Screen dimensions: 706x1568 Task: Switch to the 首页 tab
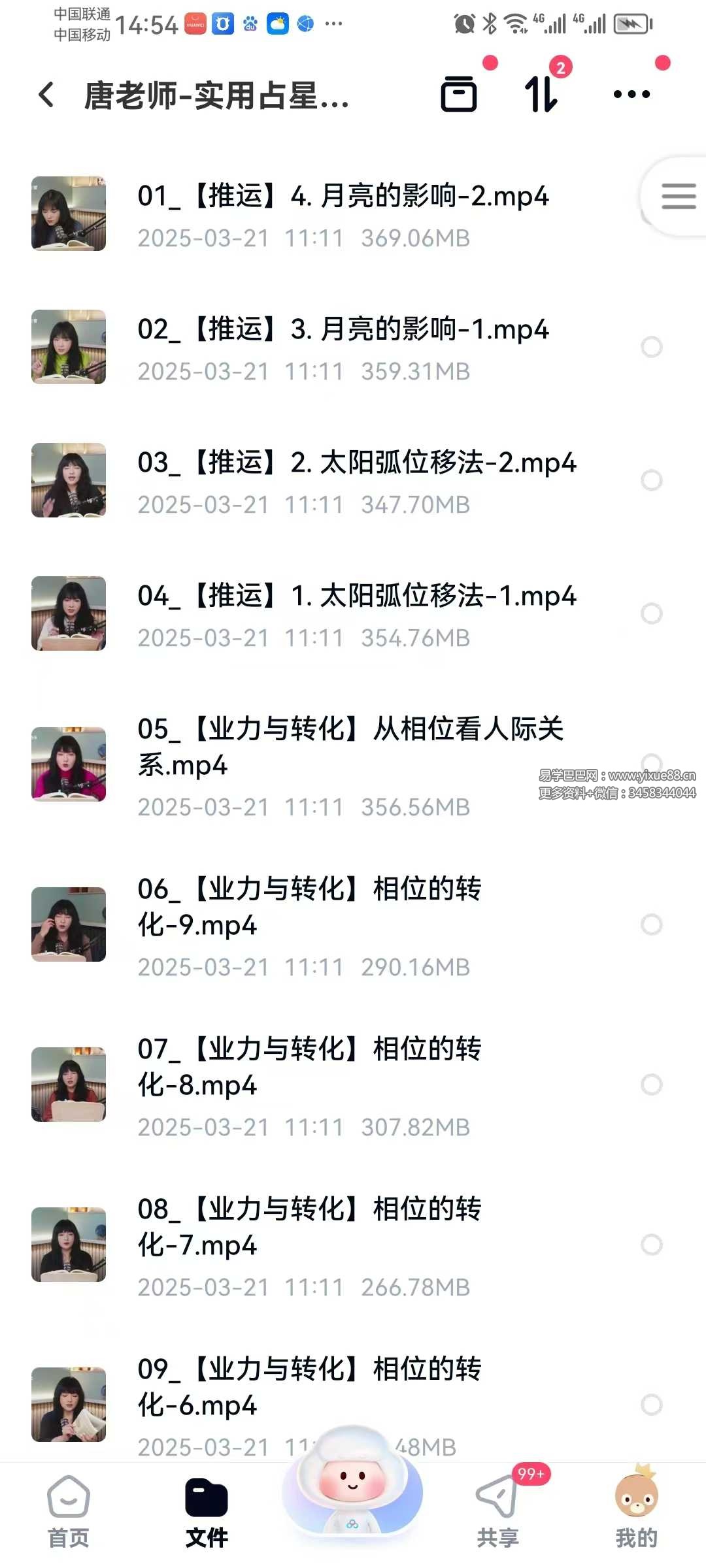pos(69,1511)
